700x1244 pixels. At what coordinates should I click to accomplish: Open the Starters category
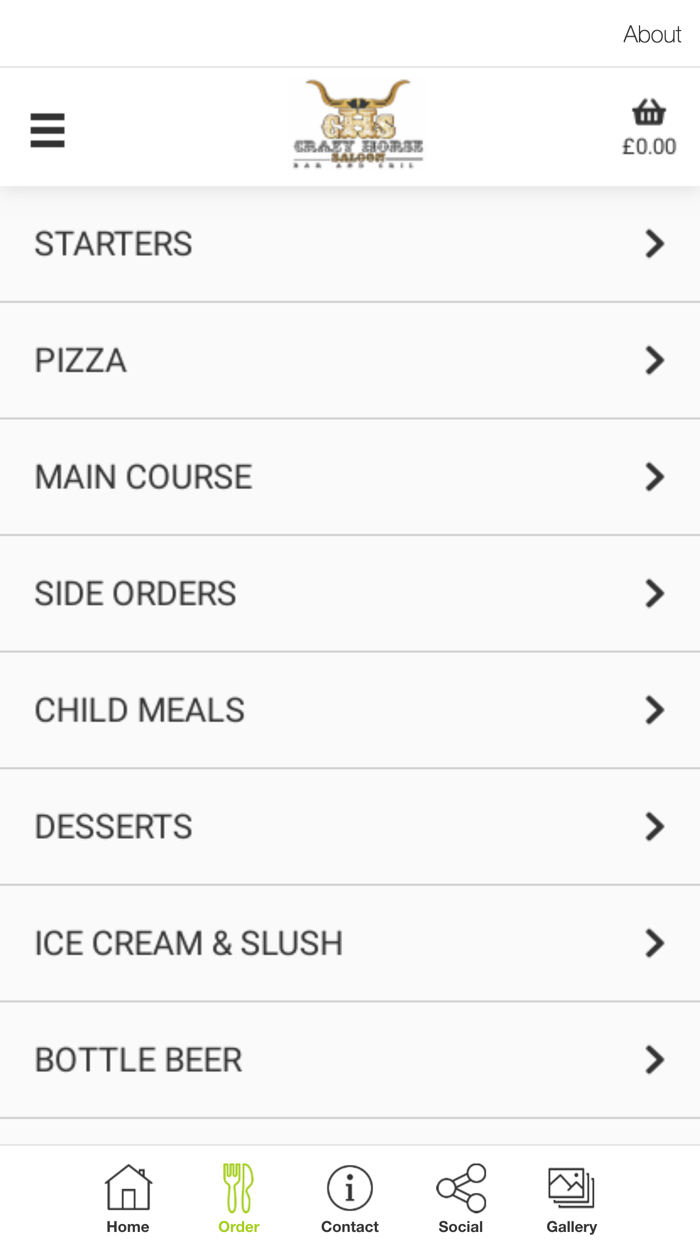tap(350, 244)
